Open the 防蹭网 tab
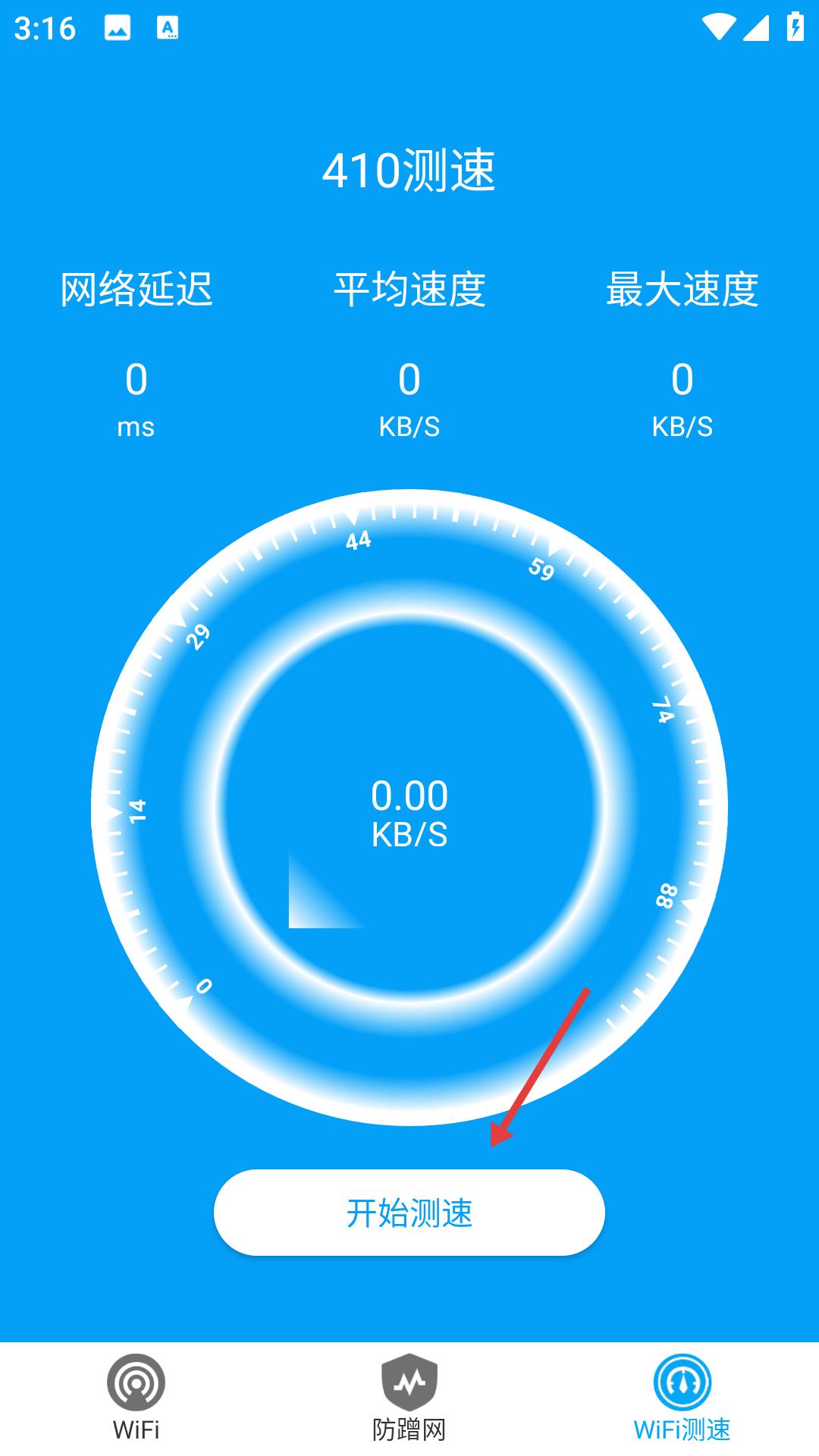Image resolution: width=819 pixels, height=1456 pixels. [409, 1398]
